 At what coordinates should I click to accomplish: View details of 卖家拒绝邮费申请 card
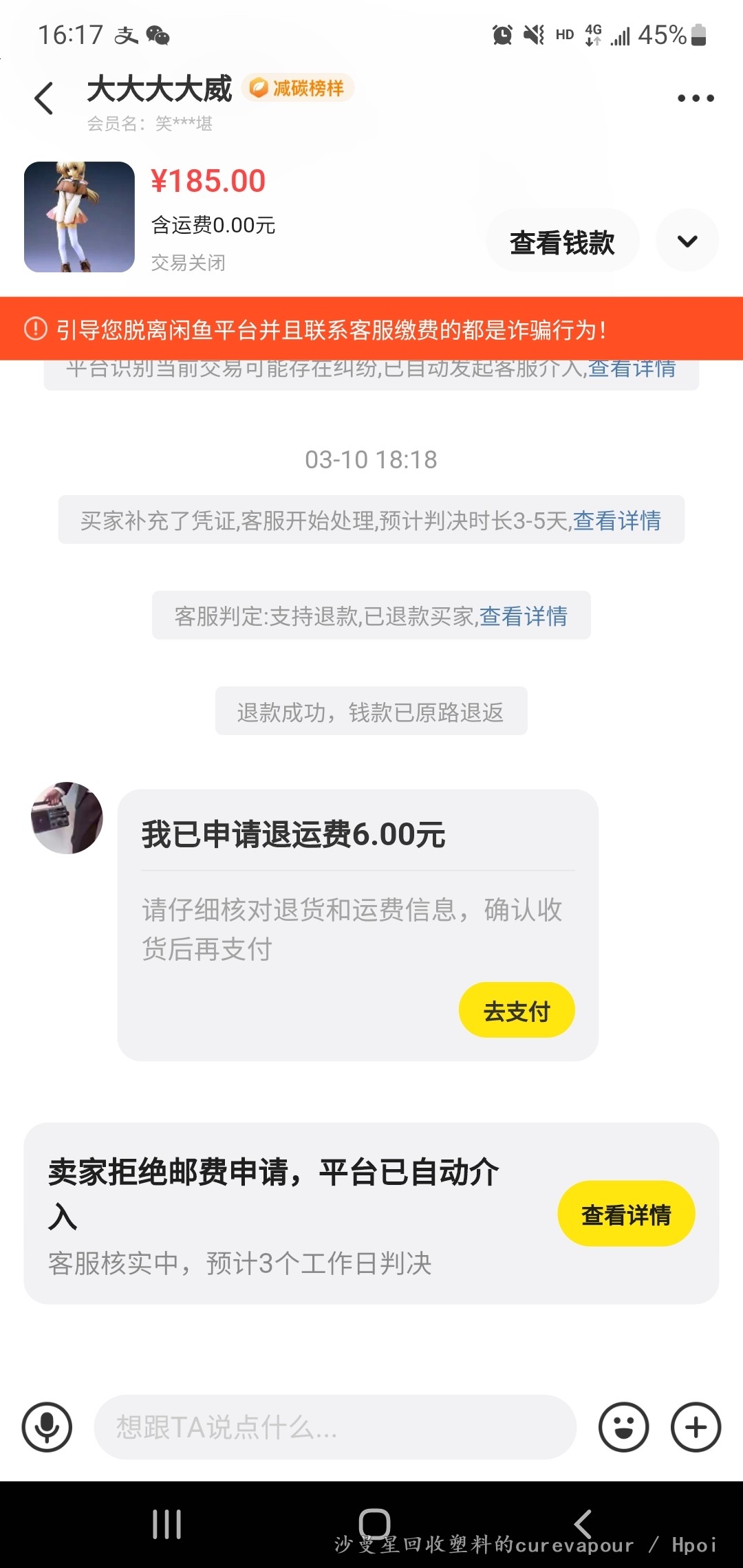point(625,1214)
